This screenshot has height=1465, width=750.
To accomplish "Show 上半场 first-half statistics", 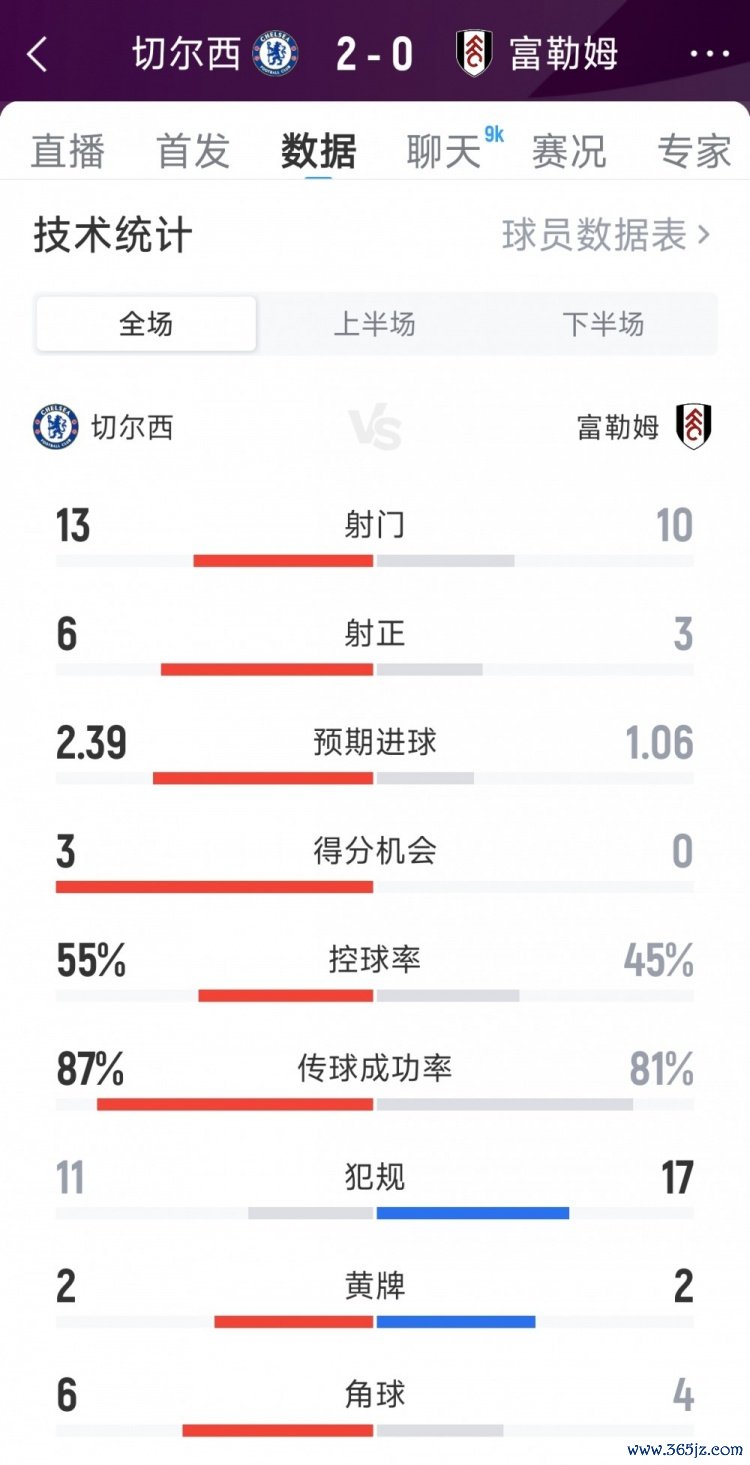I will click(374, 324).
